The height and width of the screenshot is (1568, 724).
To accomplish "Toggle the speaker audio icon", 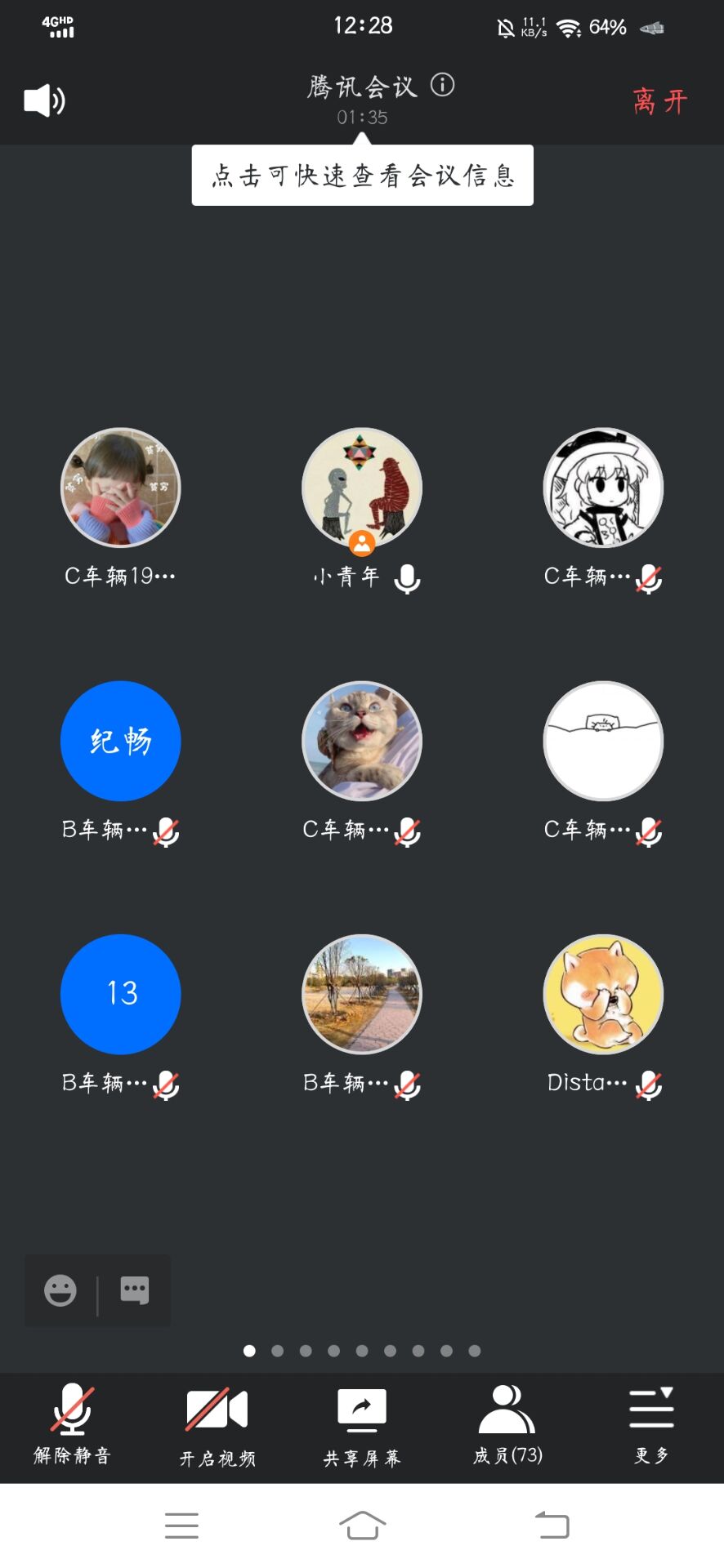I will [44, 101].
